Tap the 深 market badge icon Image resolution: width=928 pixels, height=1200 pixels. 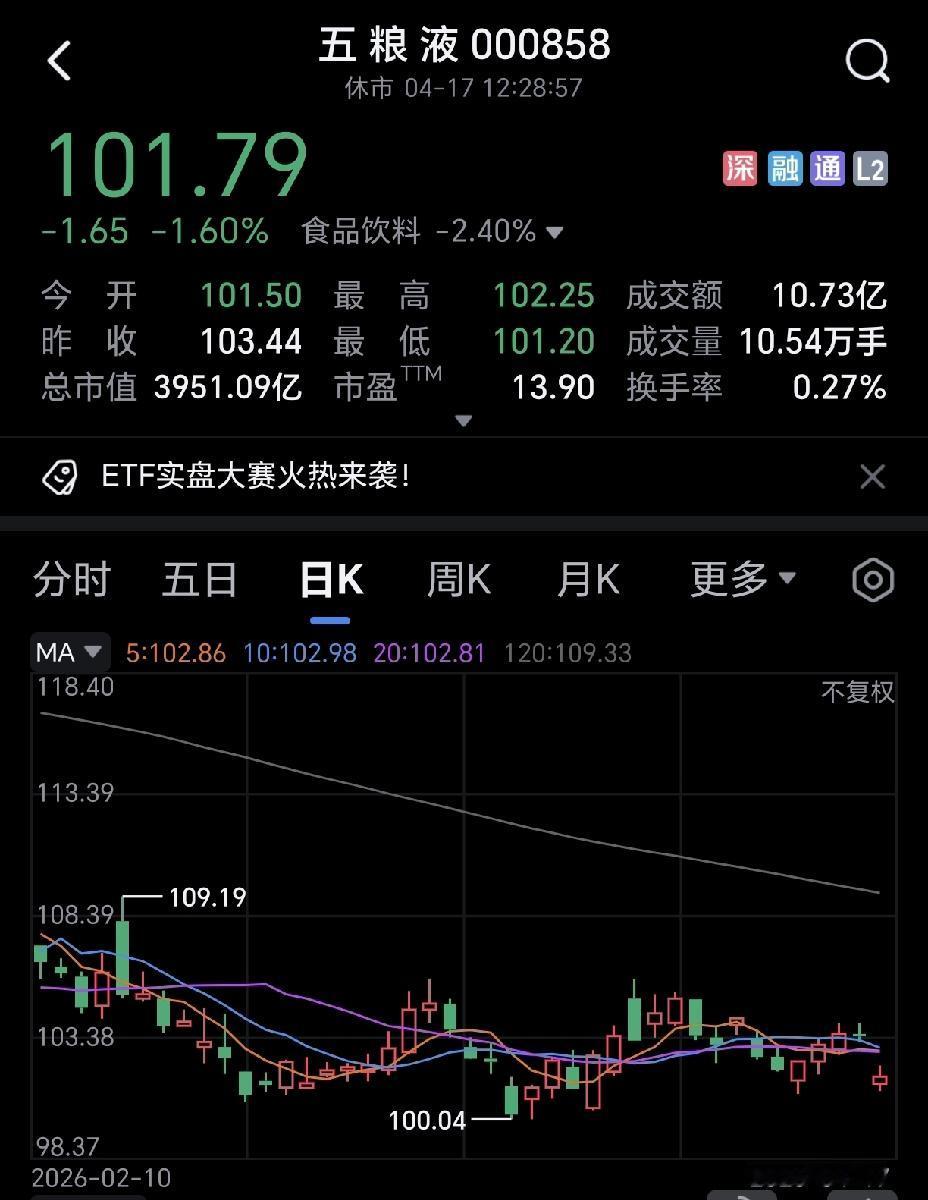[x=739, y=170]
